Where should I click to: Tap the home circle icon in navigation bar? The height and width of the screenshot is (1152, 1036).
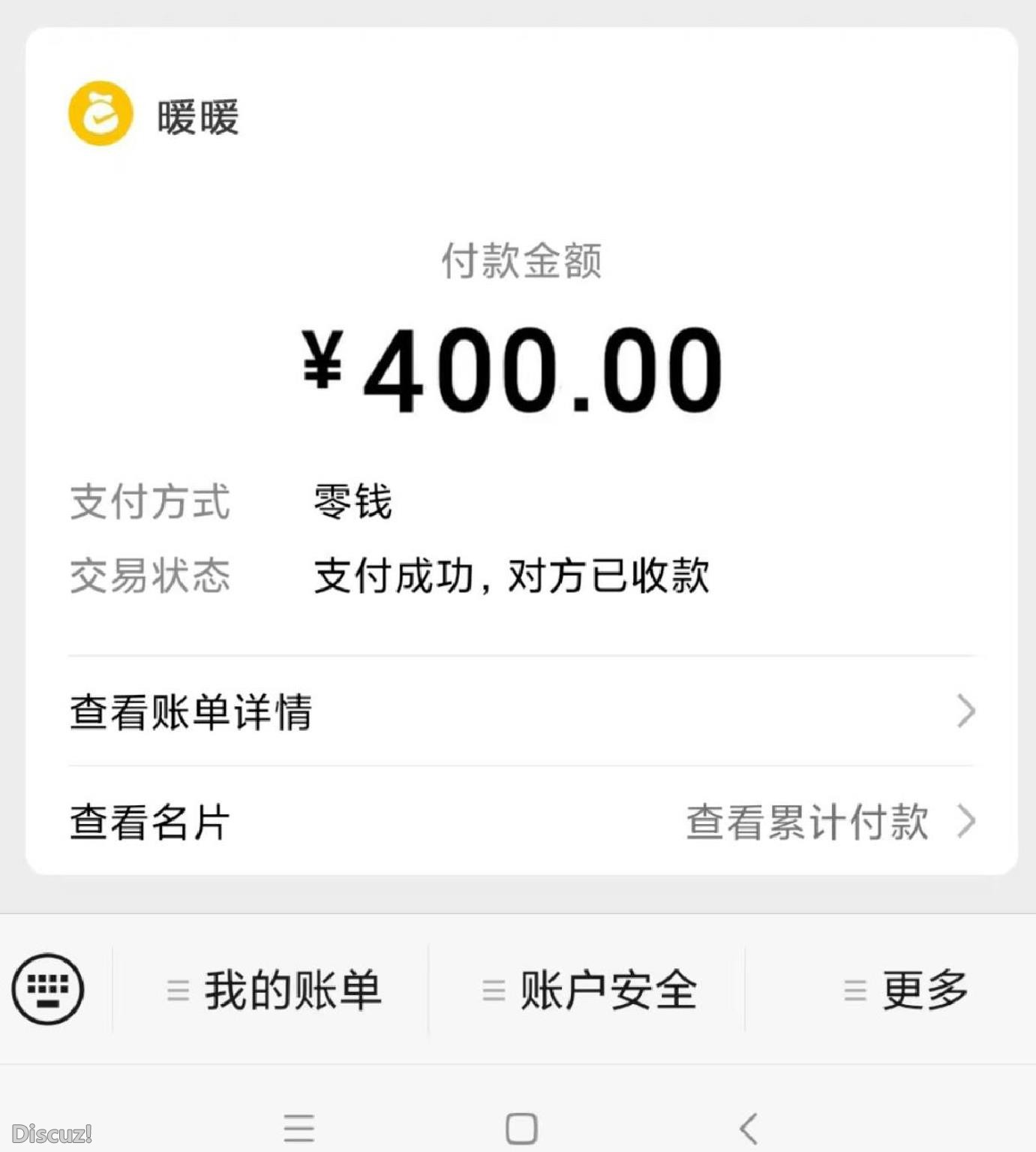[519, 1124]
